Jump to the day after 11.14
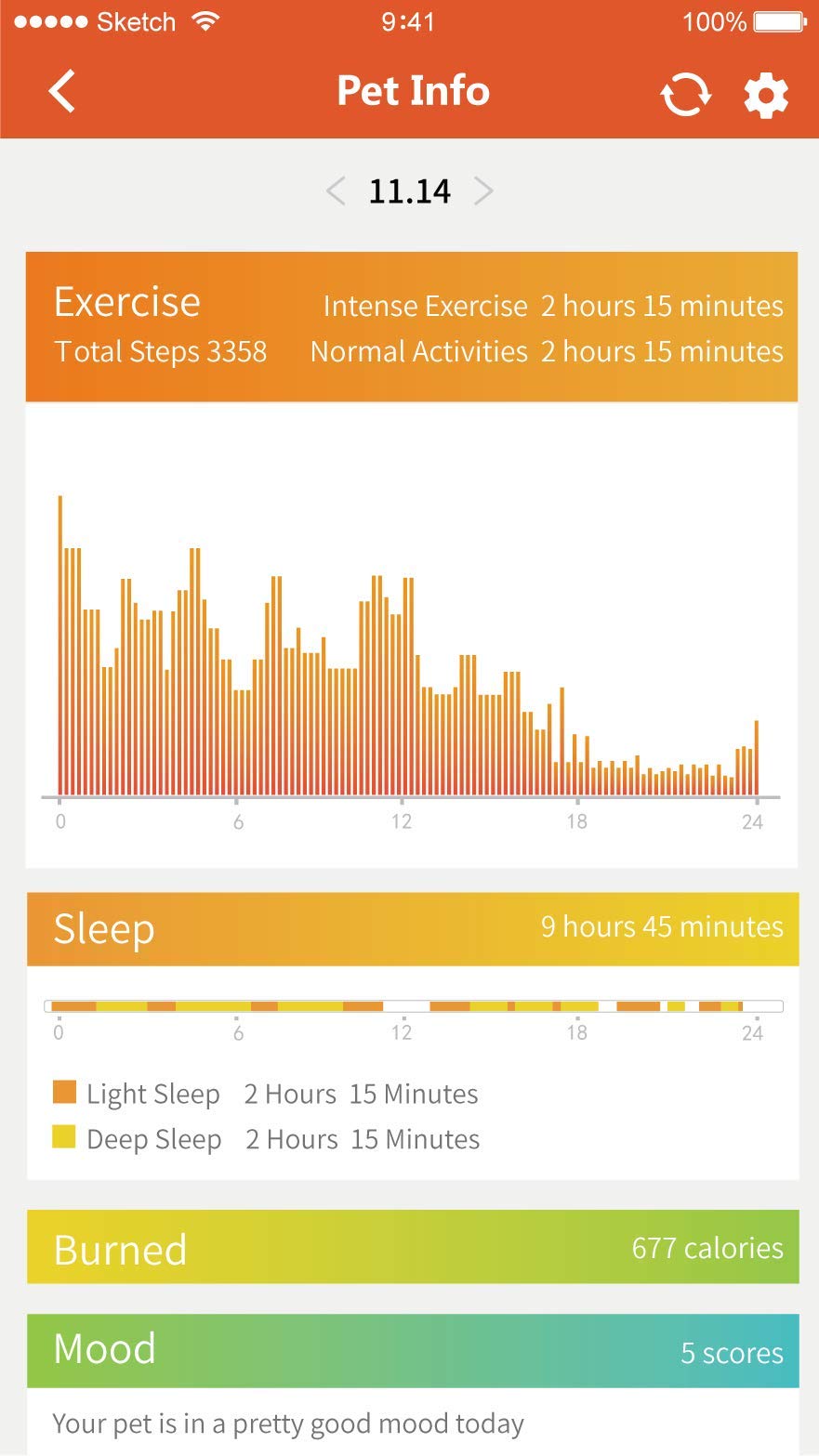 (x=483, y=191)
